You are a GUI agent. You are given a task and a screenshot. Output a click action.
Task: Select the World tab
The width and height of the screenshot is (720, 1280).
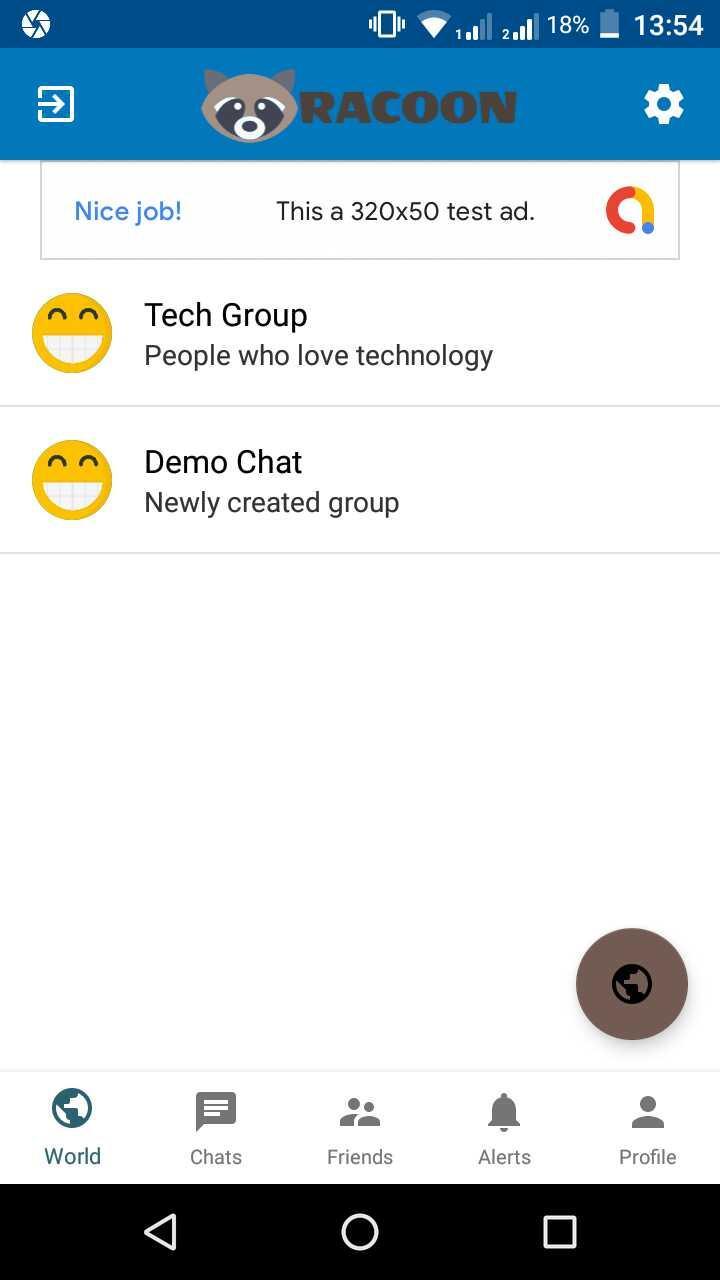(72, 1128)
